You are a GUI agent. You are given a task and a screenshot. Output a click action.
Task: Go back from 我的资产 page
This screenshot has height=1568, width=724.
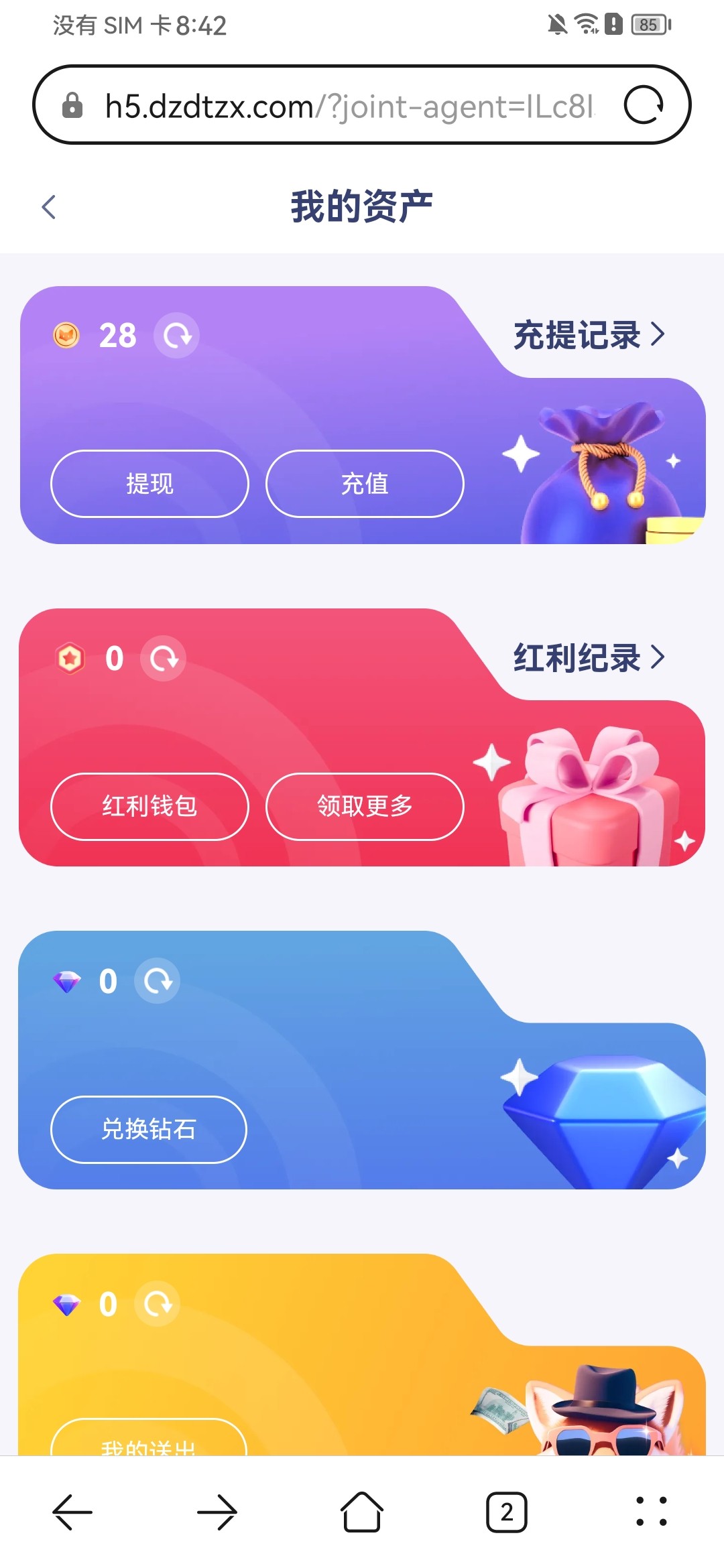tap(49, 207)
